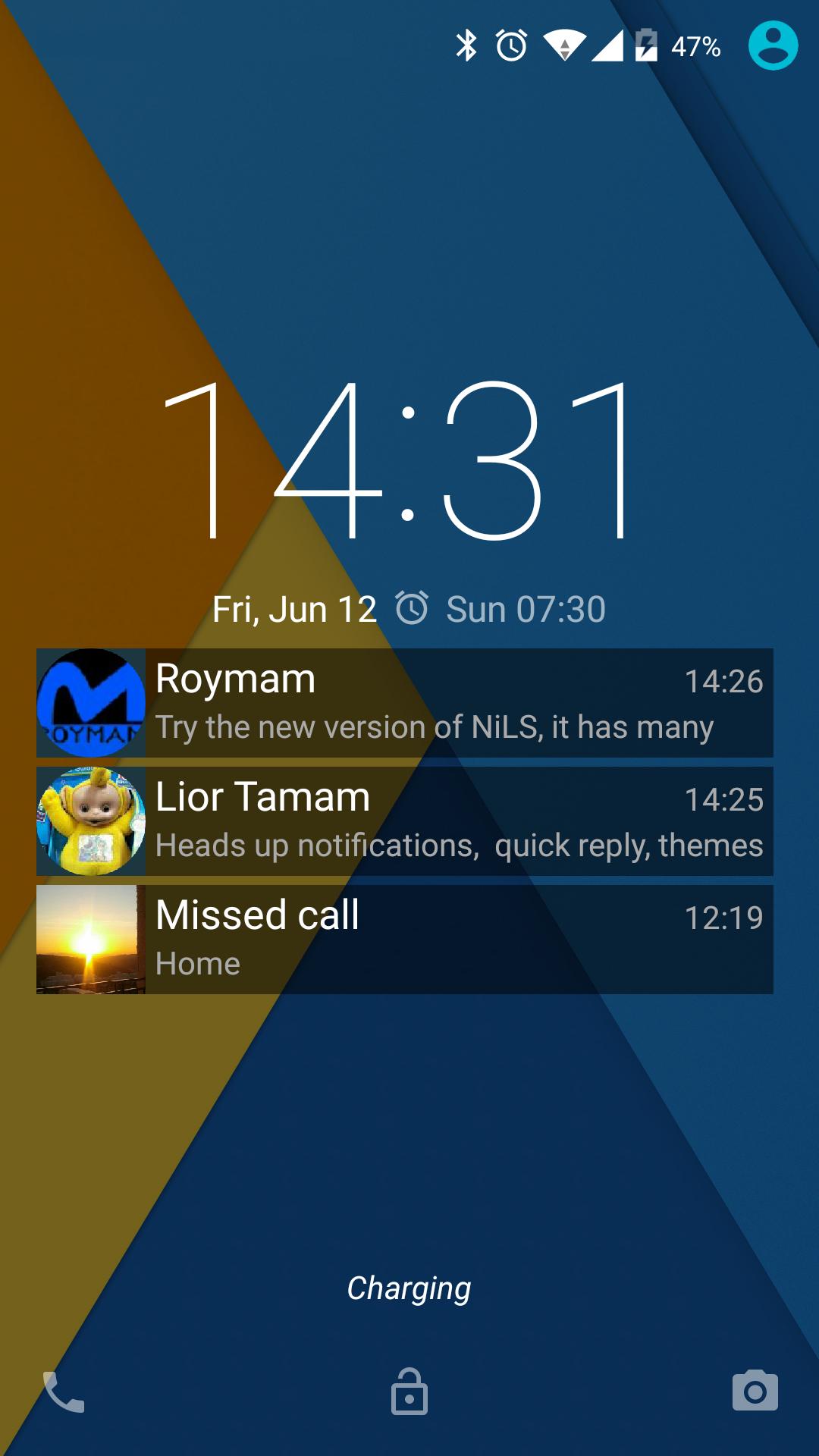Tap the phone shortcut icon

[x=64, y=1392]
